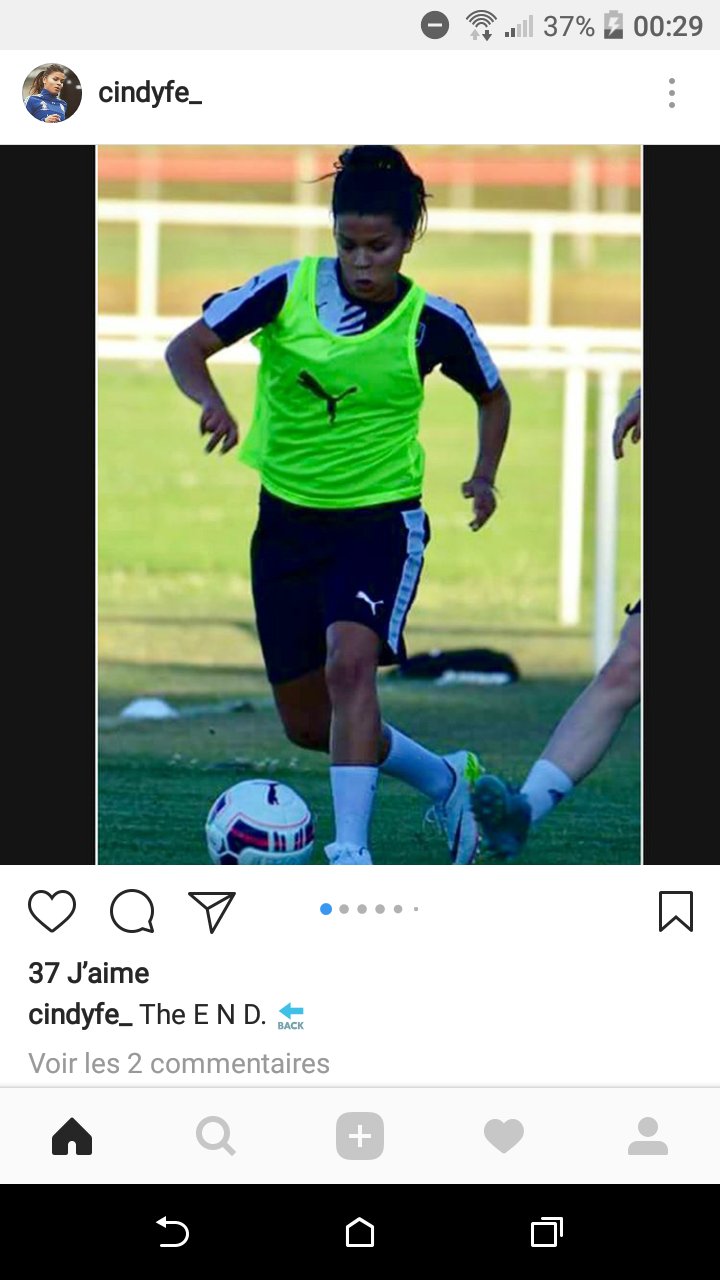Switch to the Profile tab
720x1280 pixels.
648,1137
